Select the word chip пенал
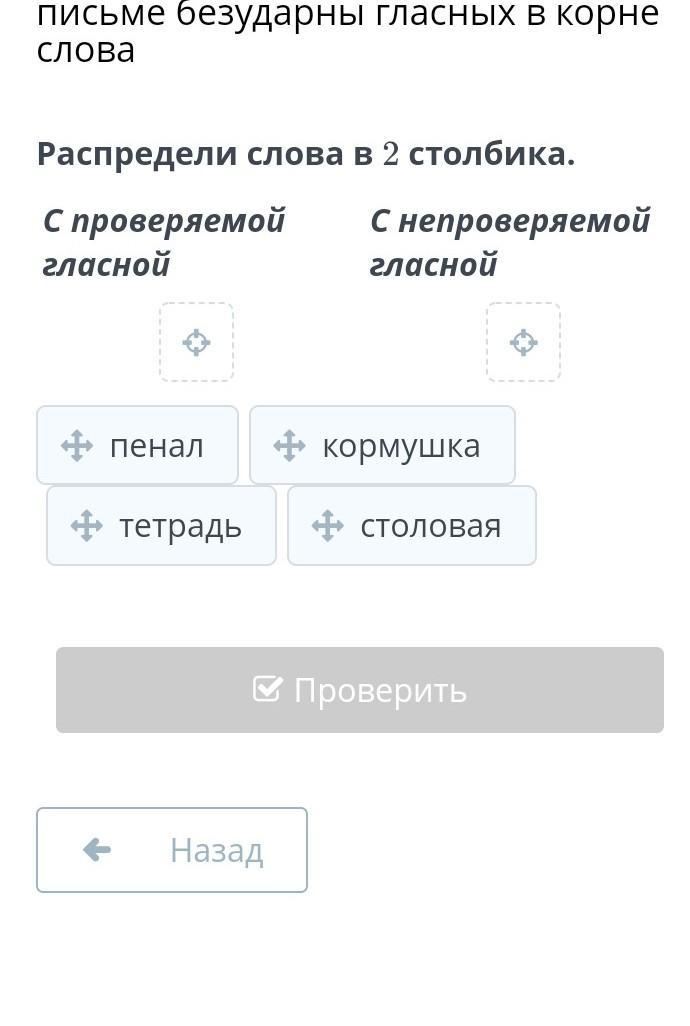Viewport: 690px width, 1026px height. point(137,445)
